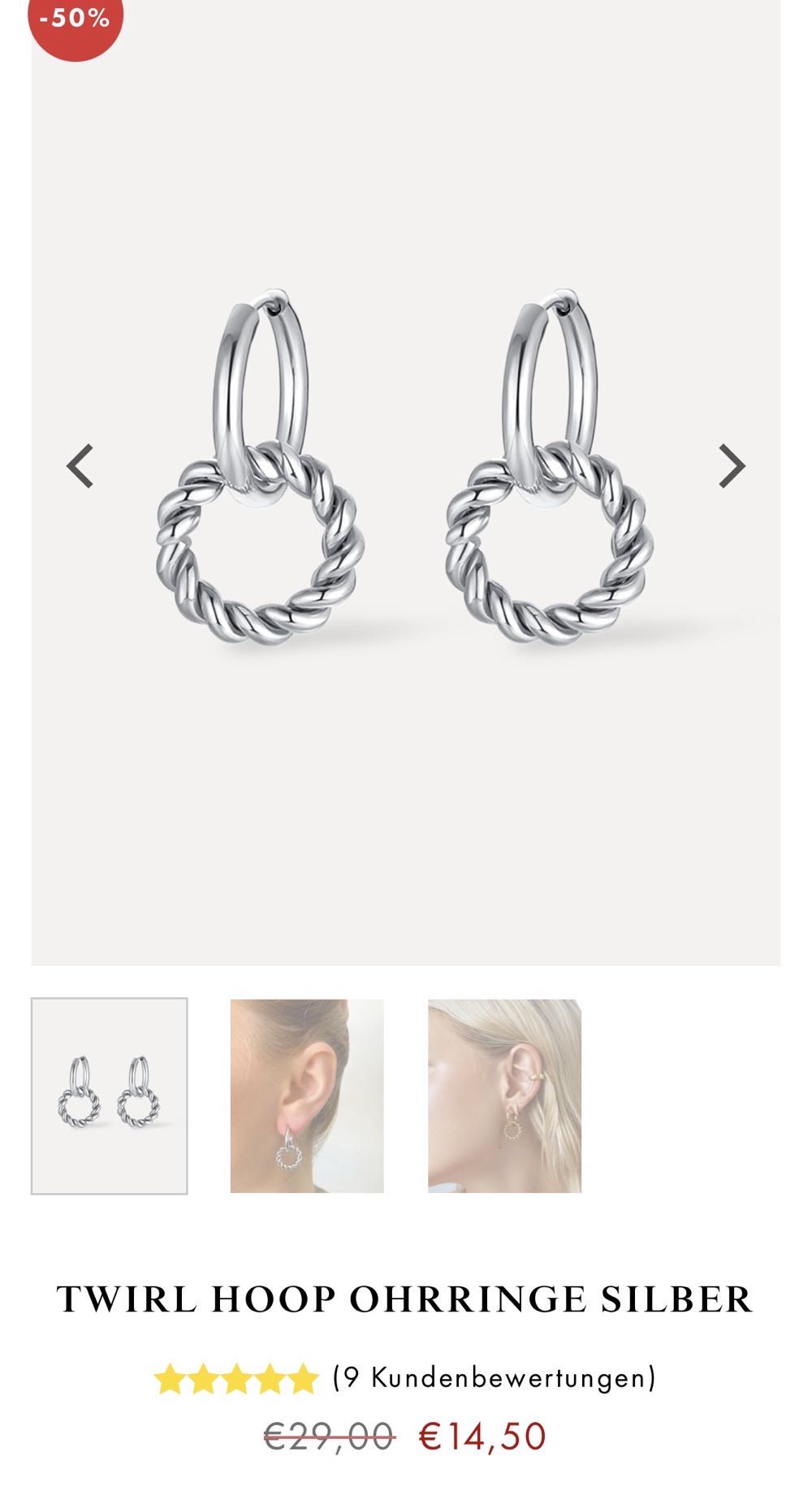This screenshot has height=1491, width=812.
Task: Open the 9 Kundenbewertungen reviews
Action: tap(494, 1377)
